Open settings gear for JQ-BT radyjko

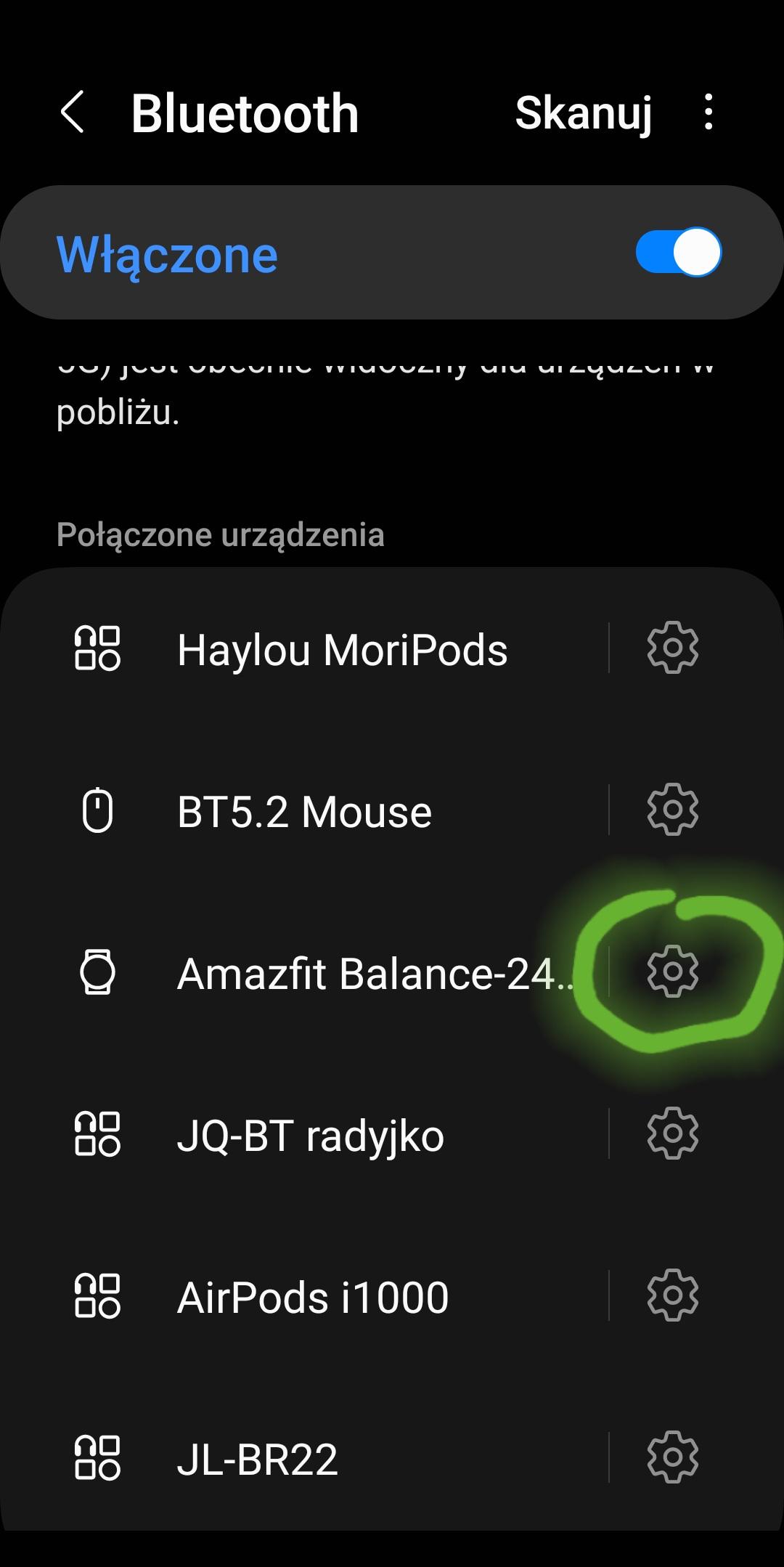pyautogui.click(x=672, y=1133)
